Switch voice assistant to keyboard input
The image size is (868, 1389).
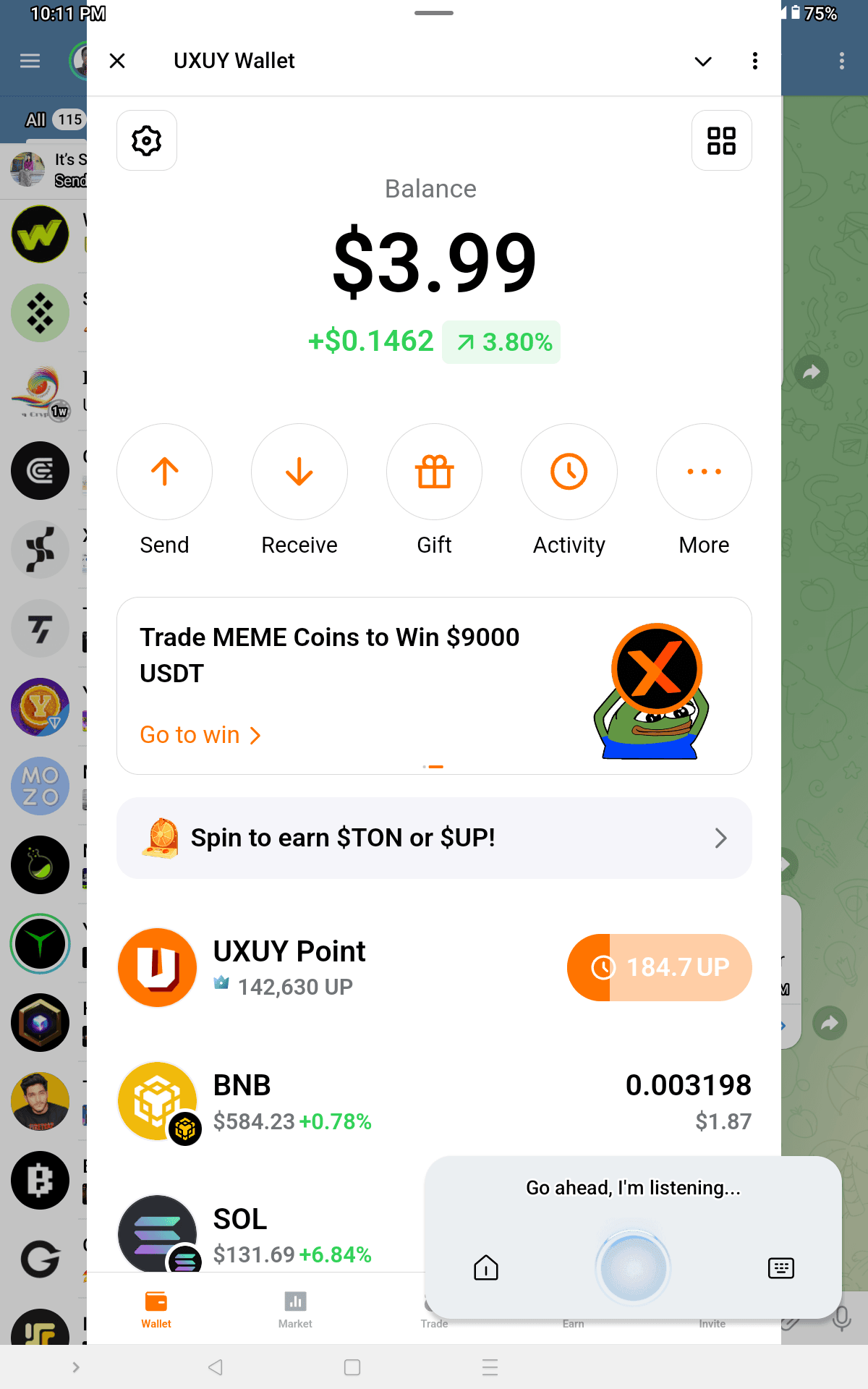point(780,1267)
